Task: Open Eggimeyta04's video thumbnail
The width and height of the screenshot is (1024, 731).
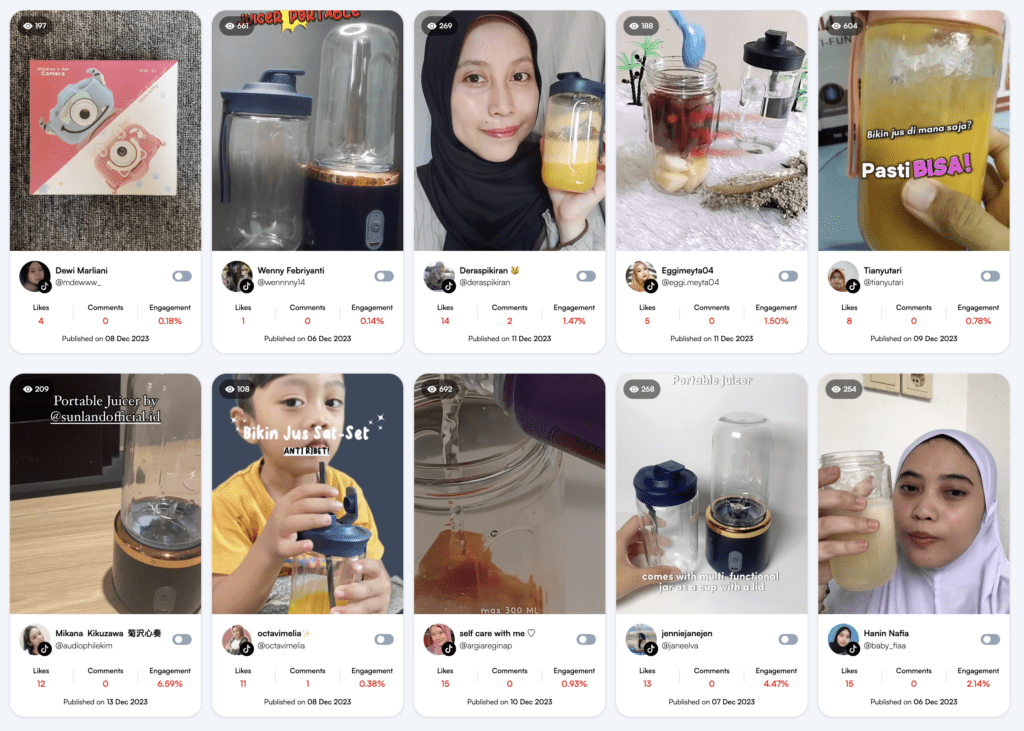Action: tap(711, 130)
